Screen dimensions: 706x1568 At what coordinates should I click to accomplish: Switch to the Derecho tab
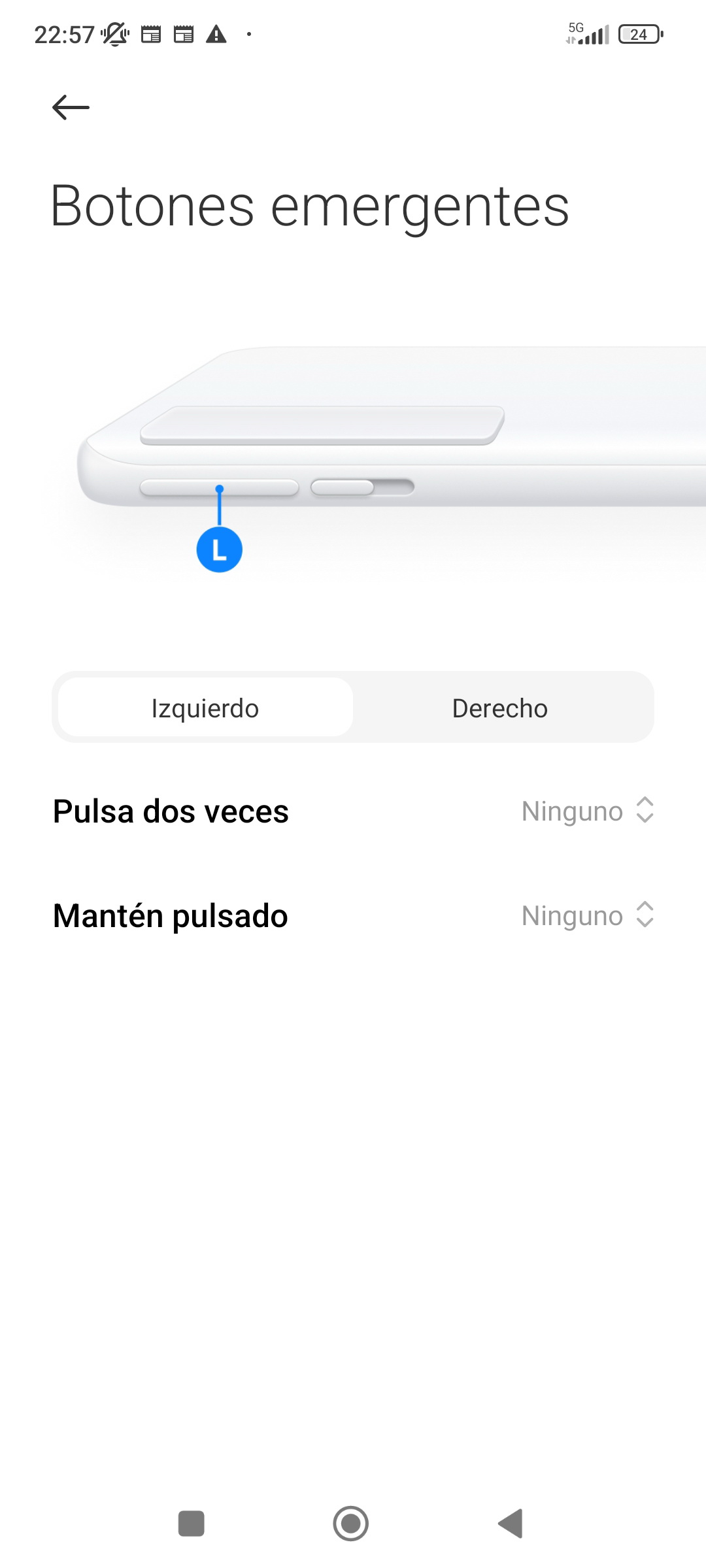500,708
